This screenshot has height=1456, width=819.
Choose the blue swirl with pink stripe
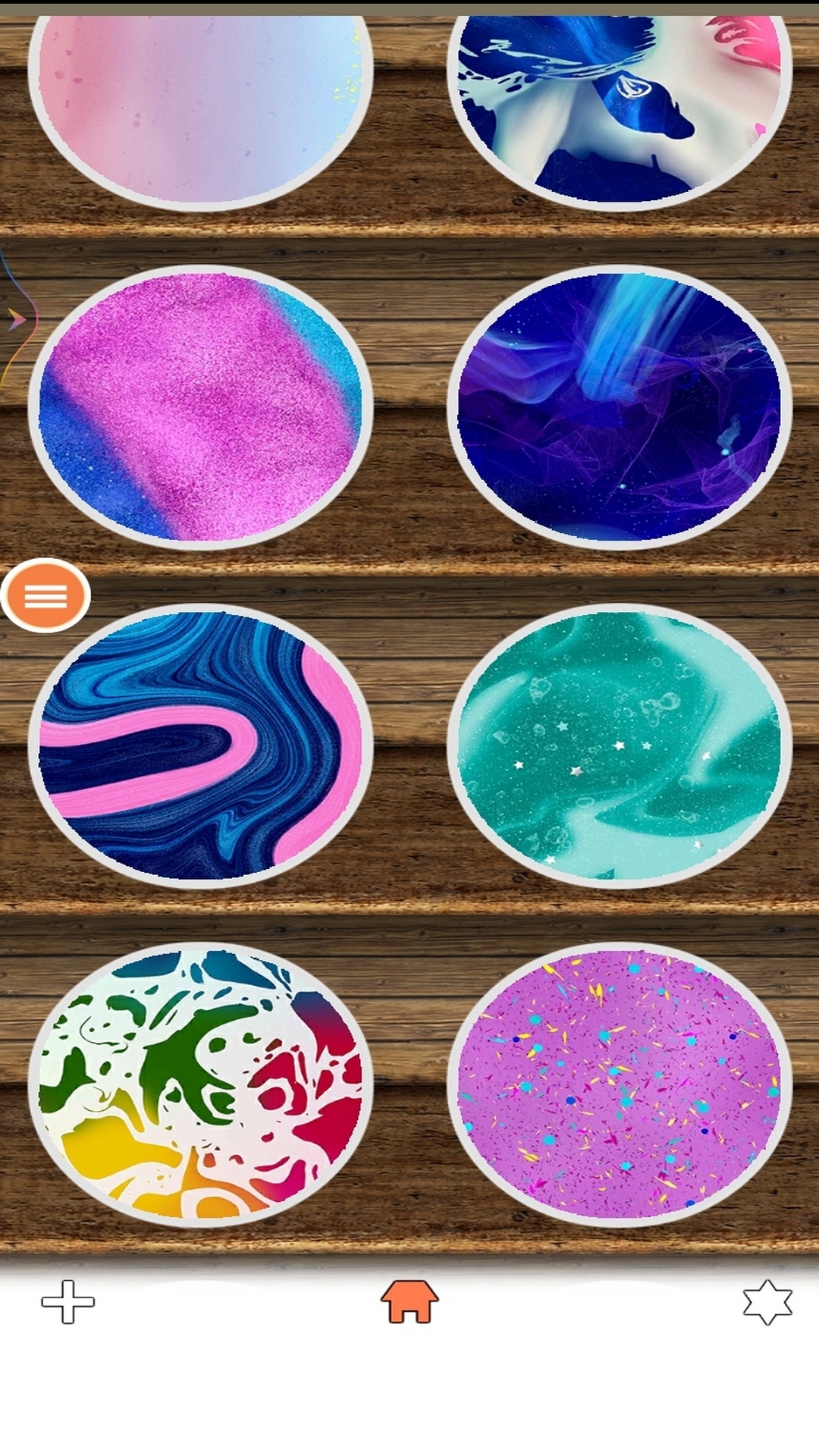point(200,746)
